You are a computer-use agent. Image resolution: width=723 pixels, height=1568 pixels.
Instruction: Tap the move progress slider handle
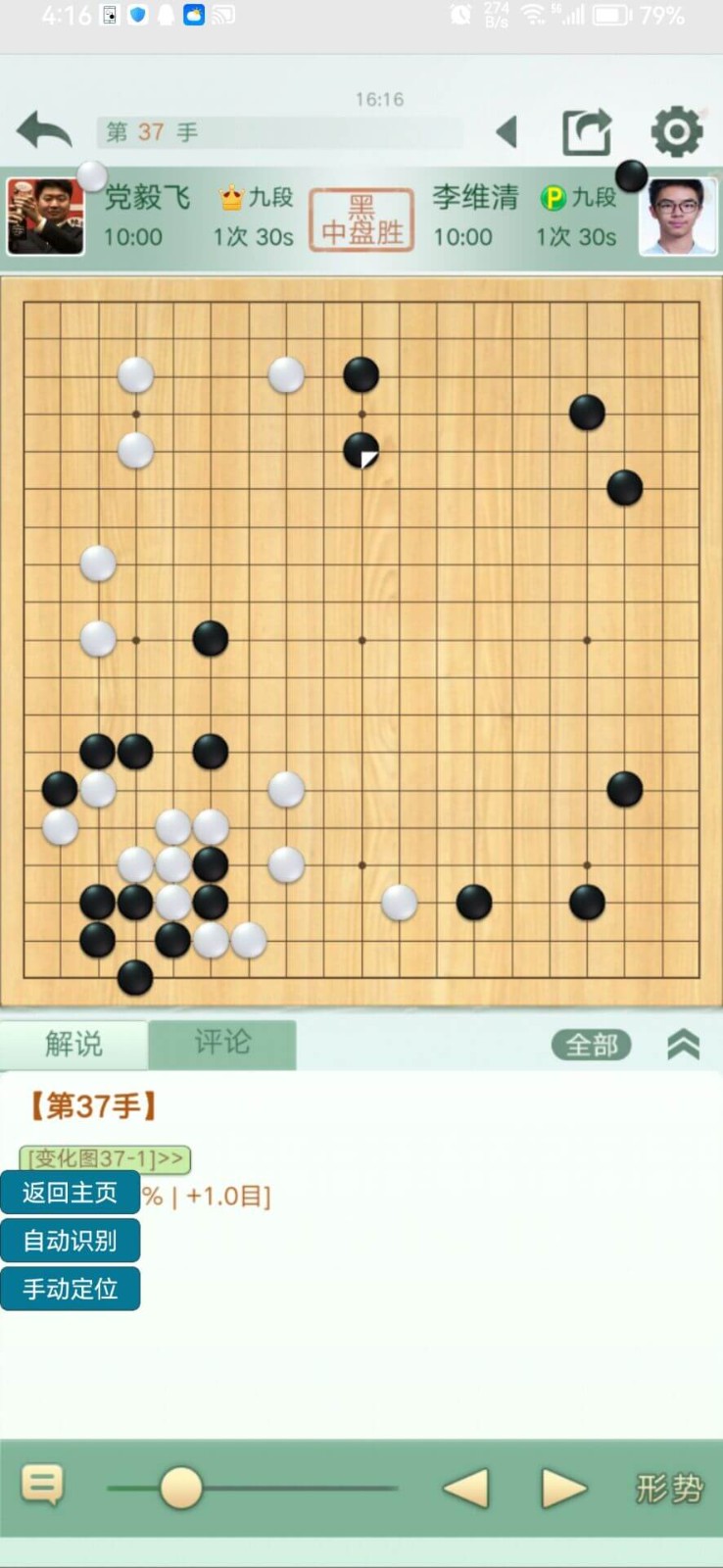tap(180, 1488)
